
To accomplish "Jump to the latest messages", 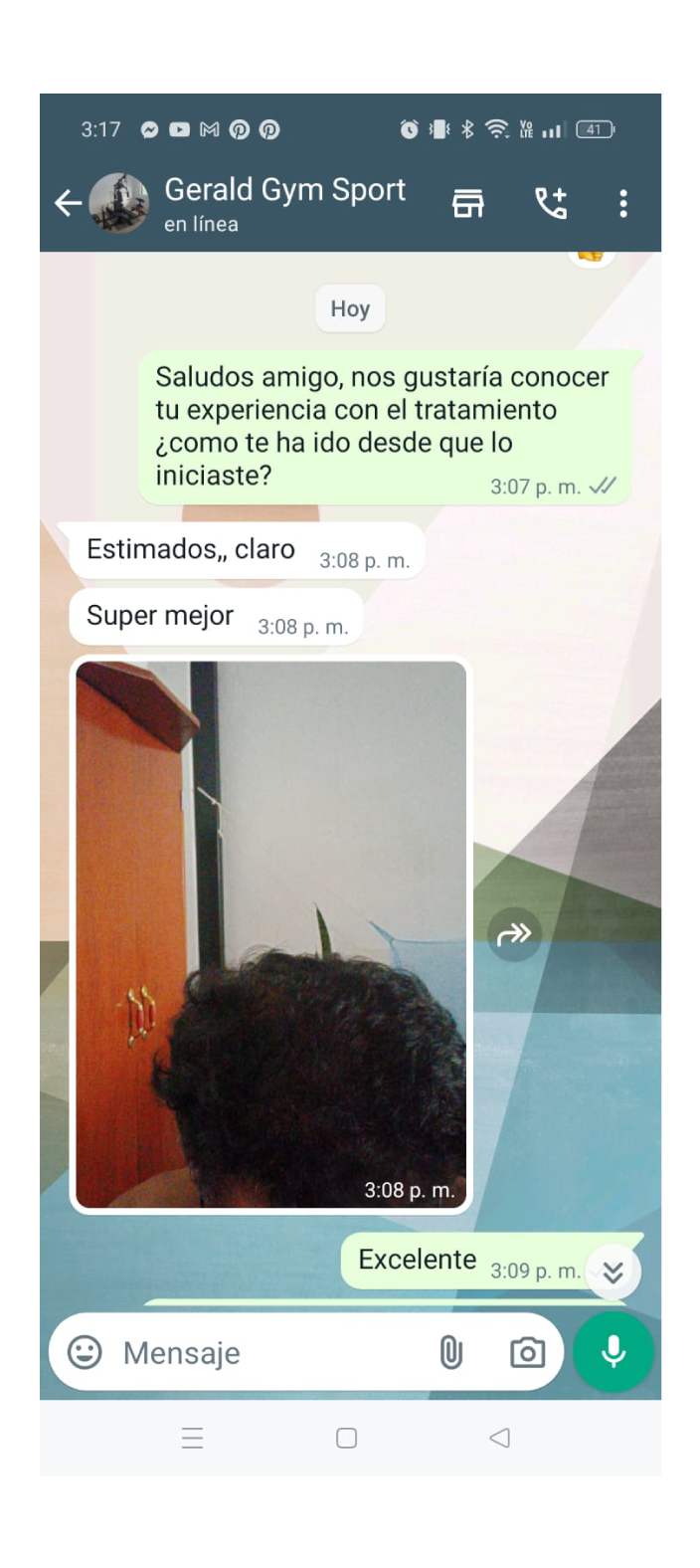I will click(x=613, y=1272).
